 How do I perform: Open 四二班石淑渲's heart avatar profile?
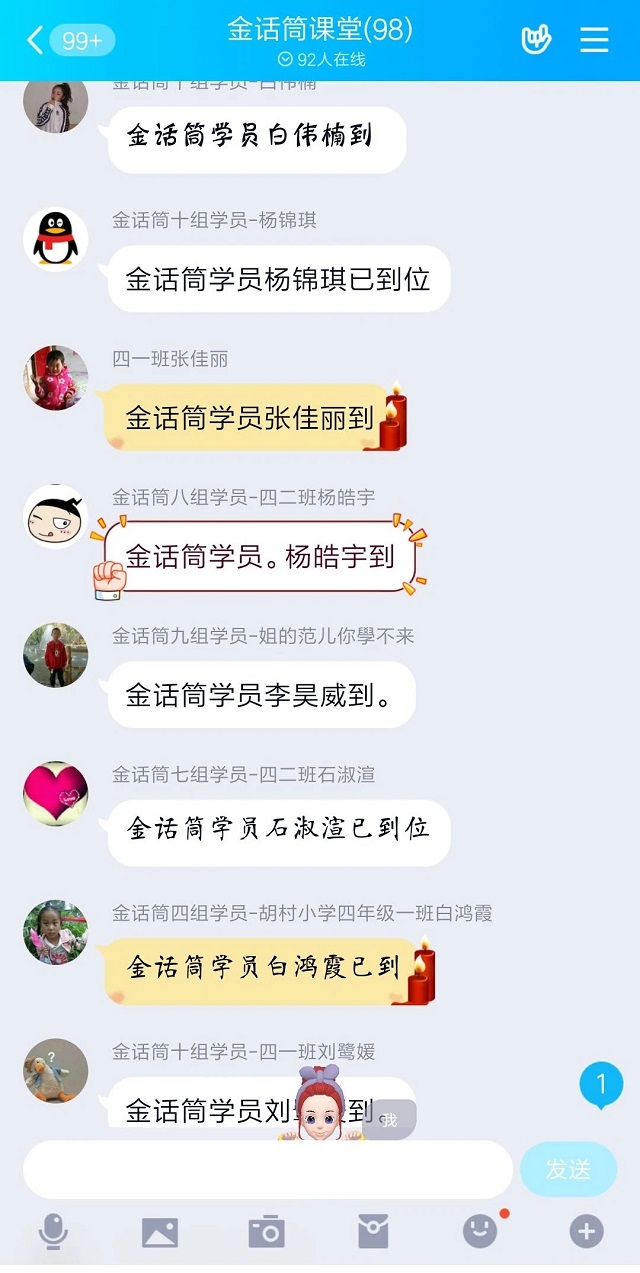click(x=56, y=794)
